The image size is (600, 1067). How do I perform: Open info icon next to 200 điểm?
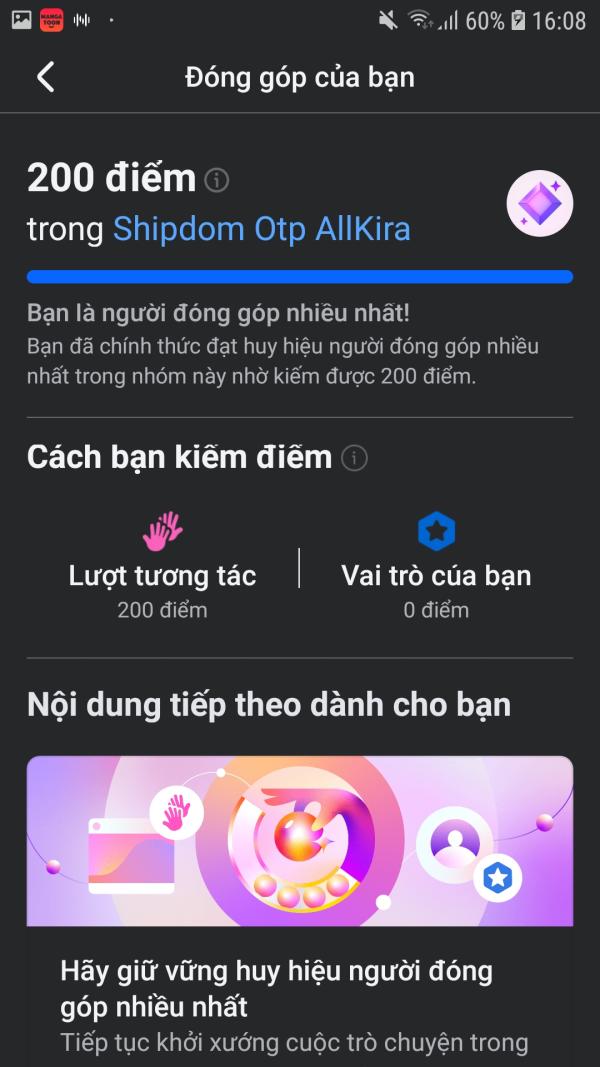point(216,180)
